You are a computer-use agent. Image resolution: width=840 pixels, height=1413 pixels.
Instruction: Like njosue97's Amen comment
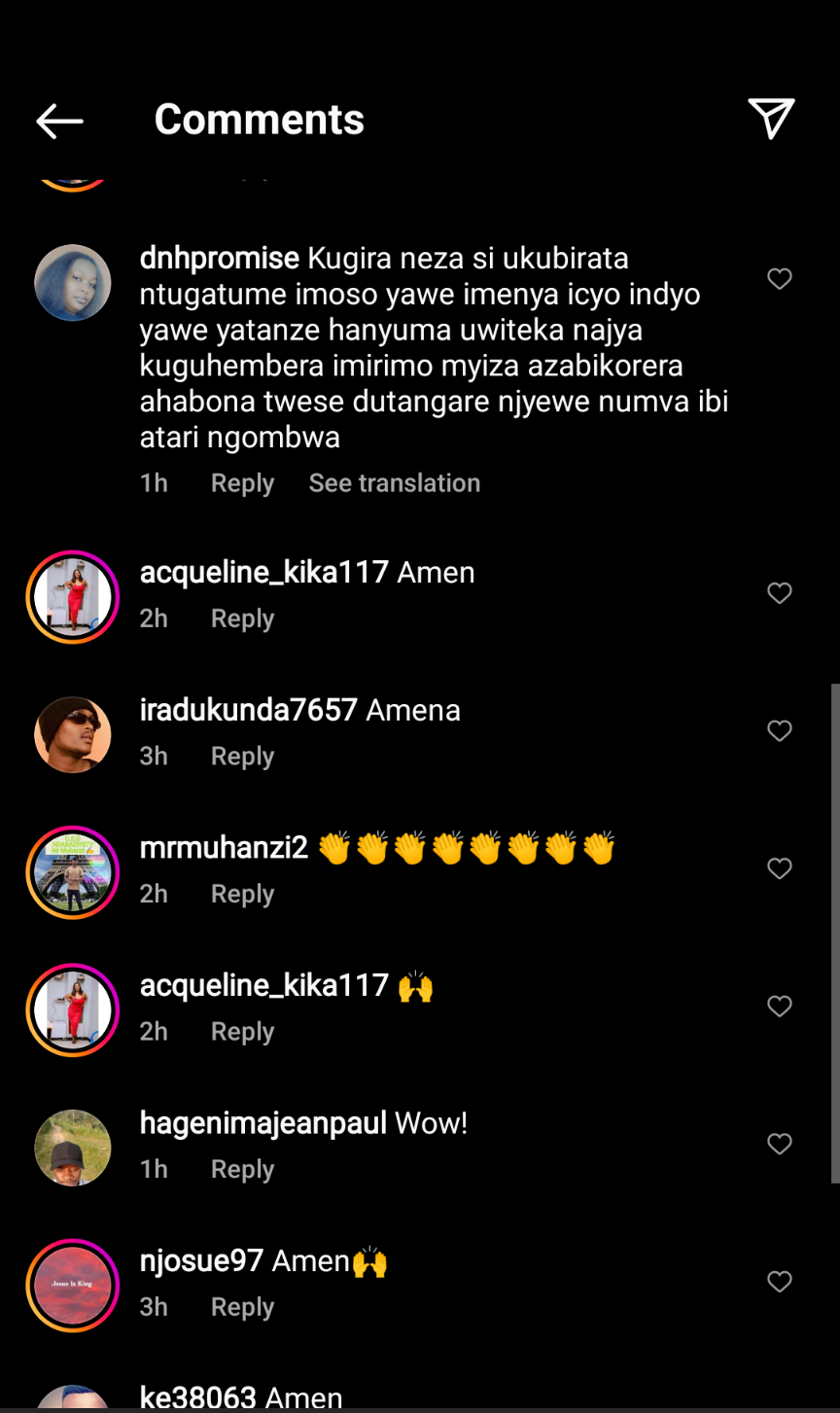(x=780, y=1282)
